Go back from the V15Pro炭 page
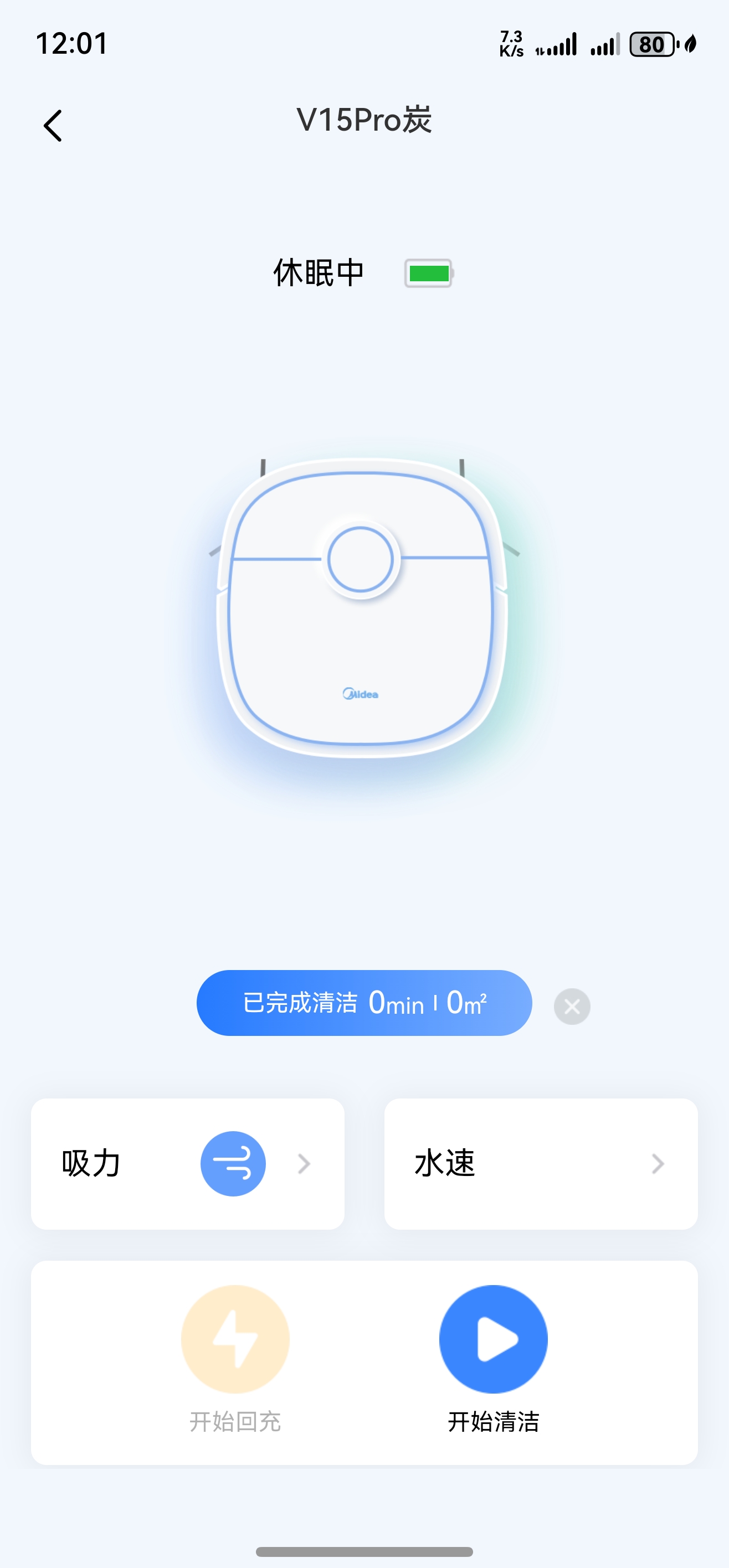This screenshot has height=1568, width=729. point(54,126)
